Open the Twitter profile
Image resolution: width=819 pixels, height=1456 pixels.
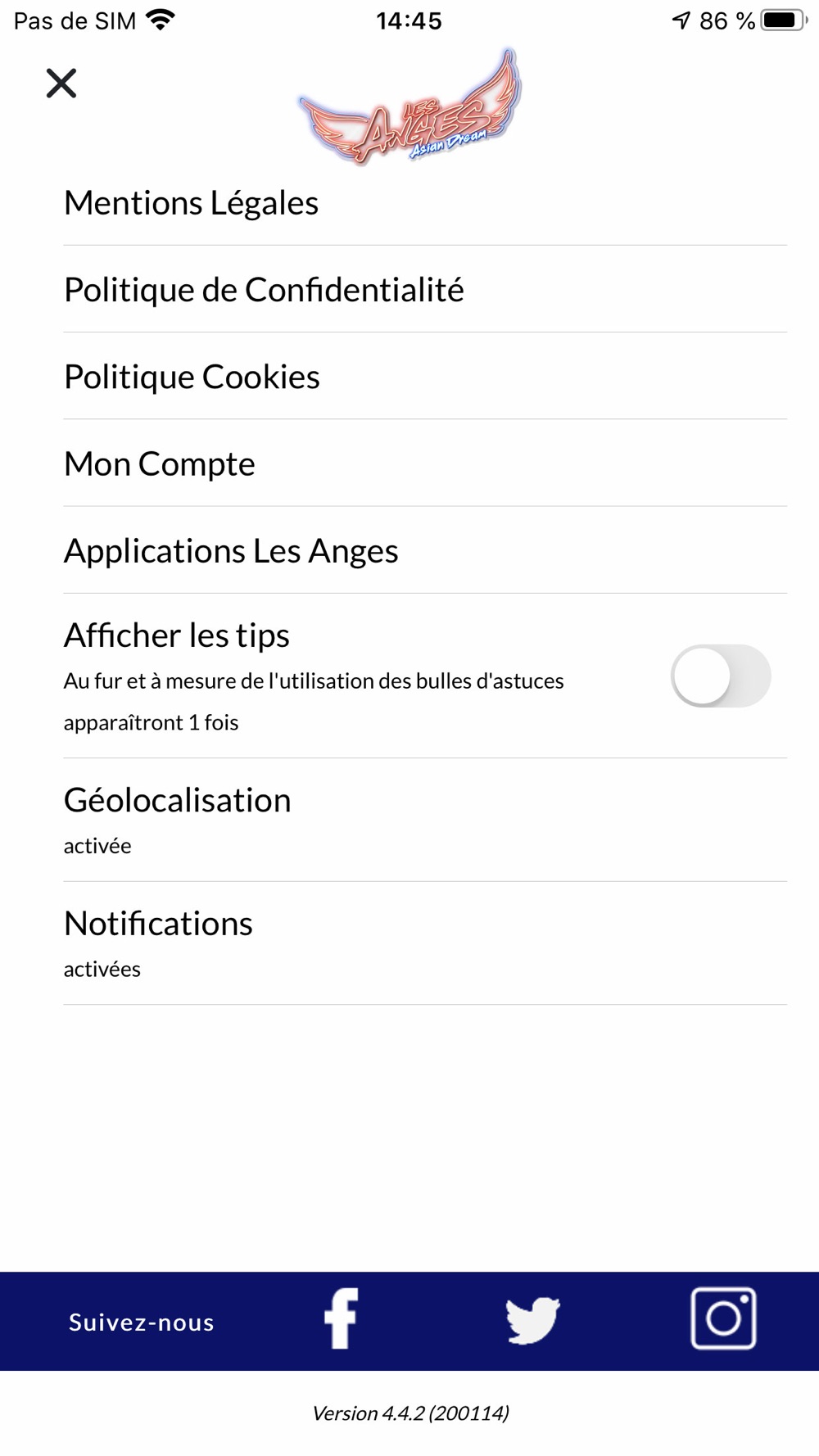(532, 1320)
